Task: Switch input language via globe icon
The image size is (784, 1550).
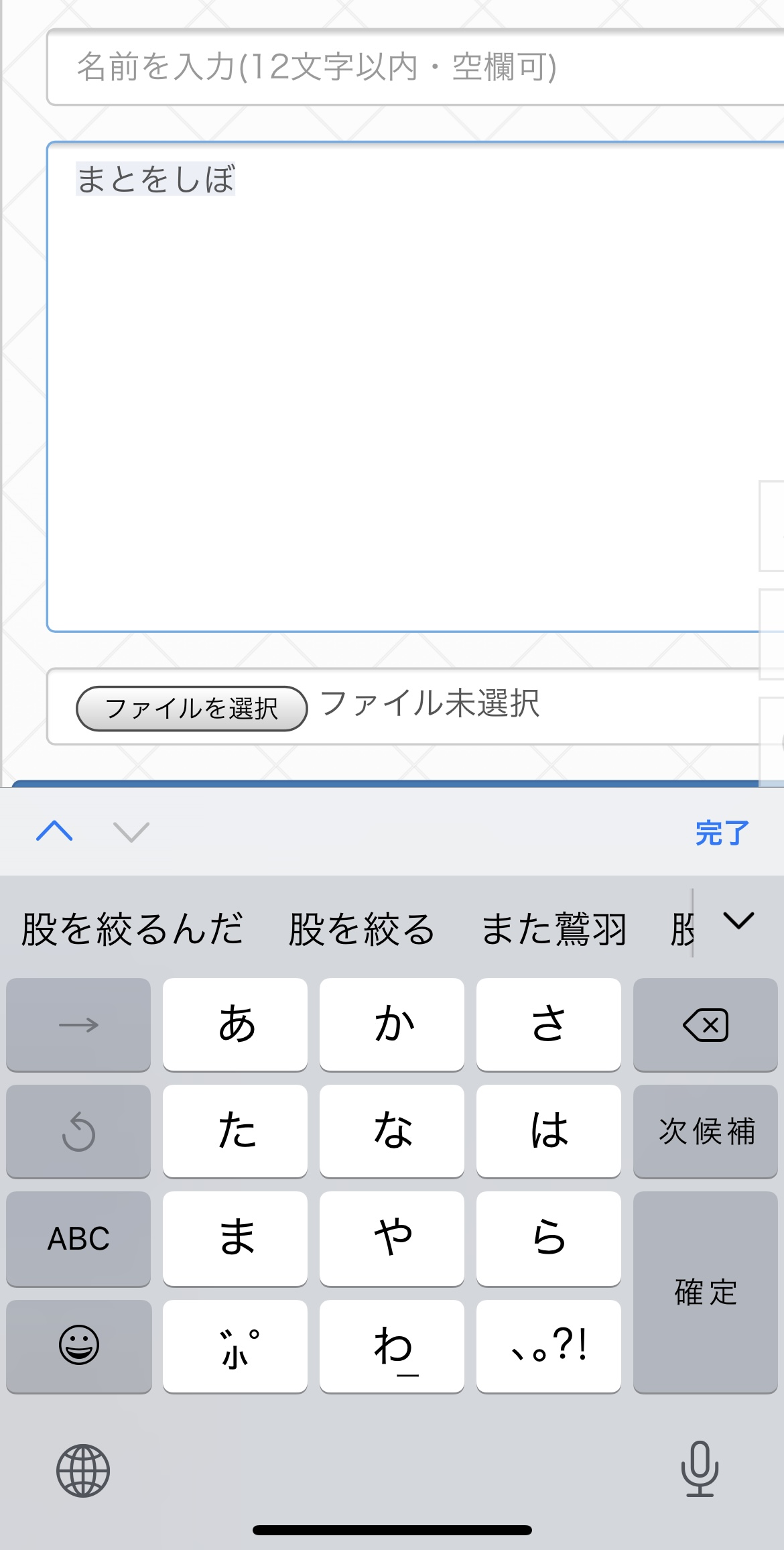Action: tap(82, 1471)
